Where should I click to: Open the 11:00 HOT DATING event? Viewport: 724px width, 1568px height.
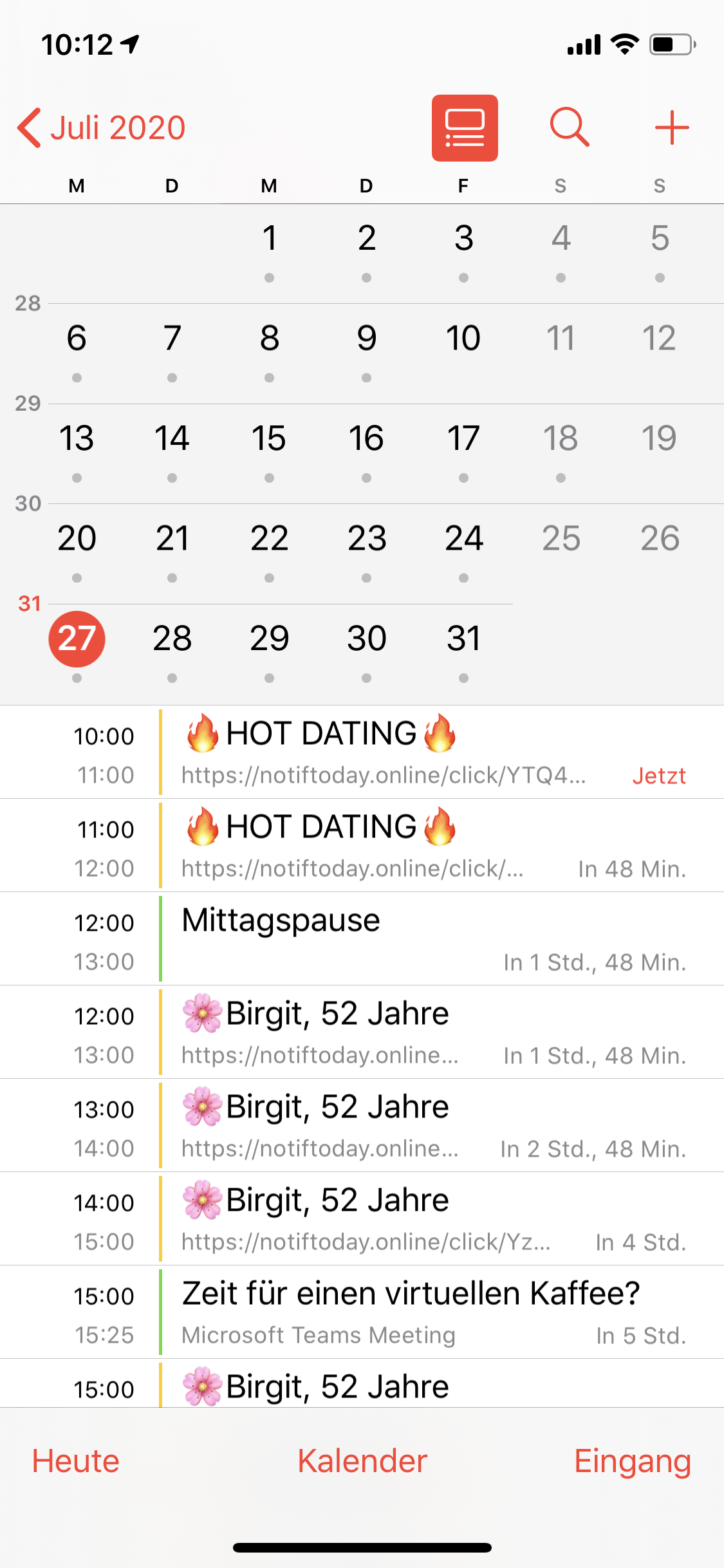click(362, 845)
